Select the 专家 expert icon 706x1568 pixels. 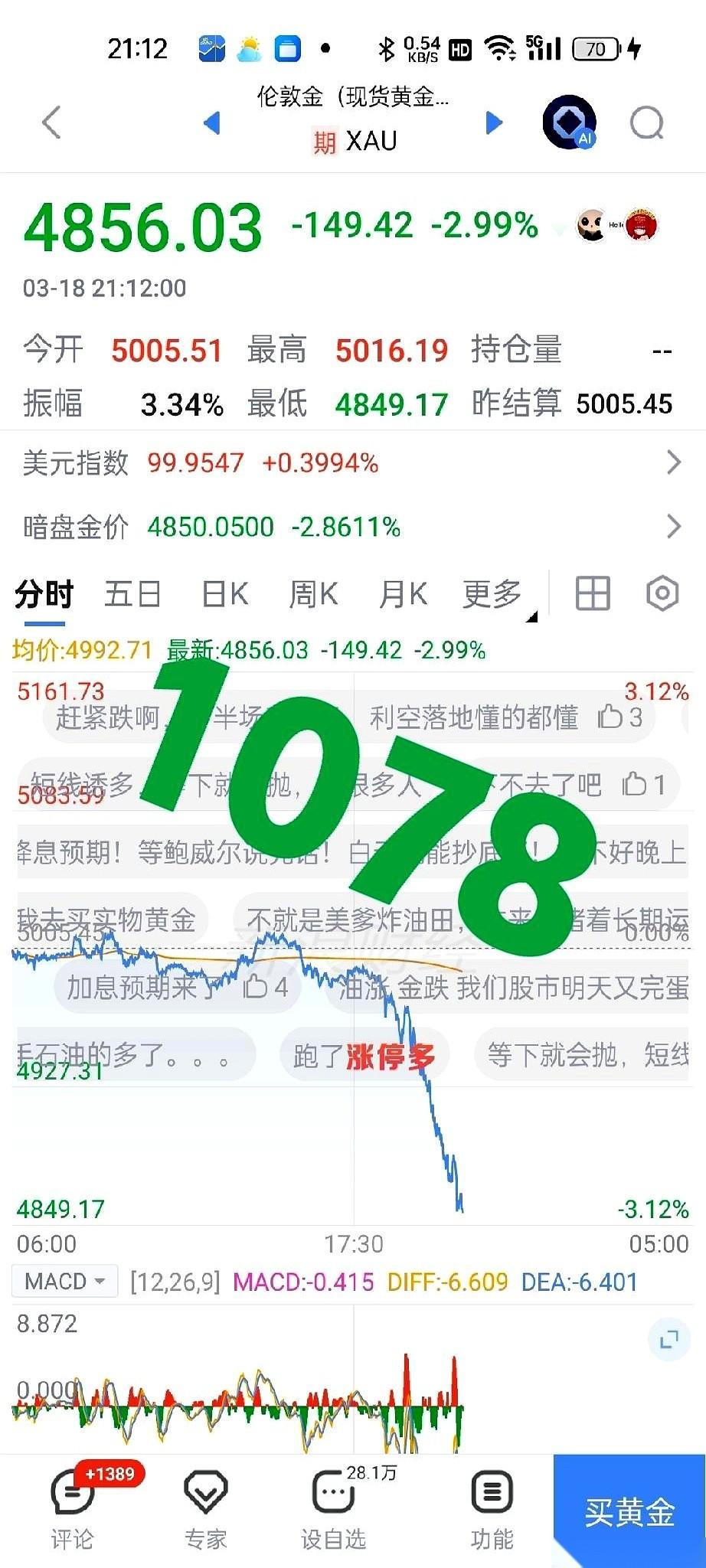(204, 1491)
